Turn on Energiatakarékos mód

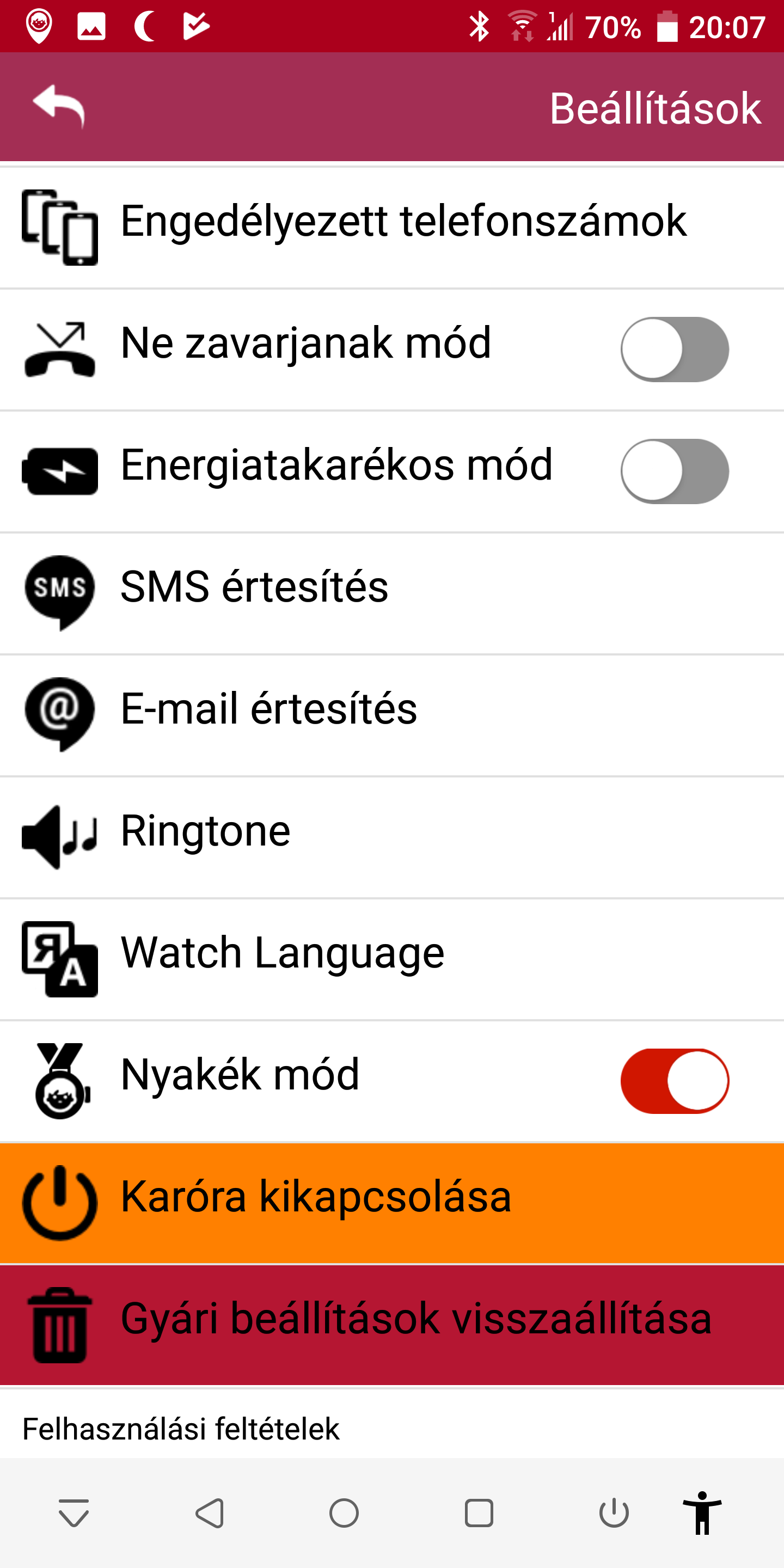675,471
